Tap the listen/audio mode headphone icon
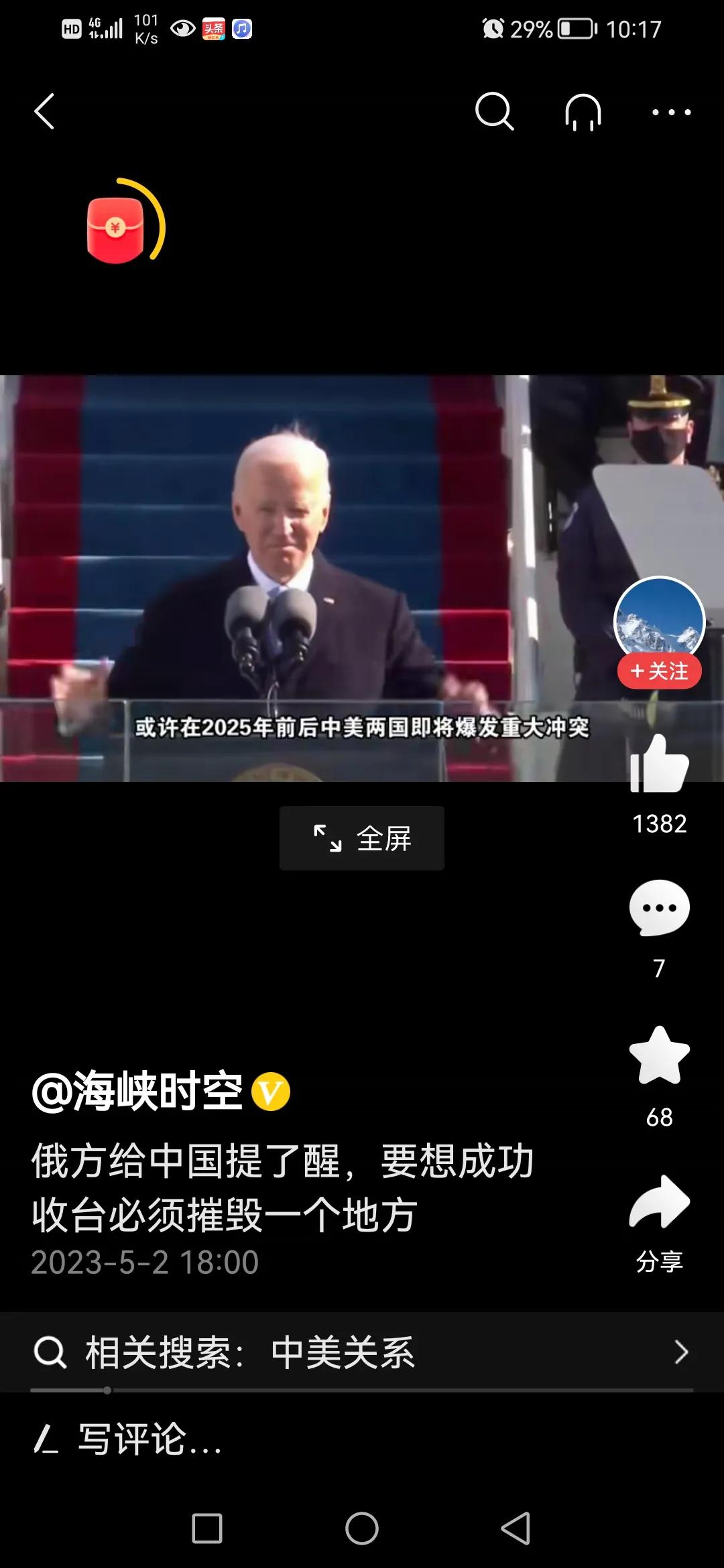The height and width of the screenshot is (1568, 724). coord(583,112)
